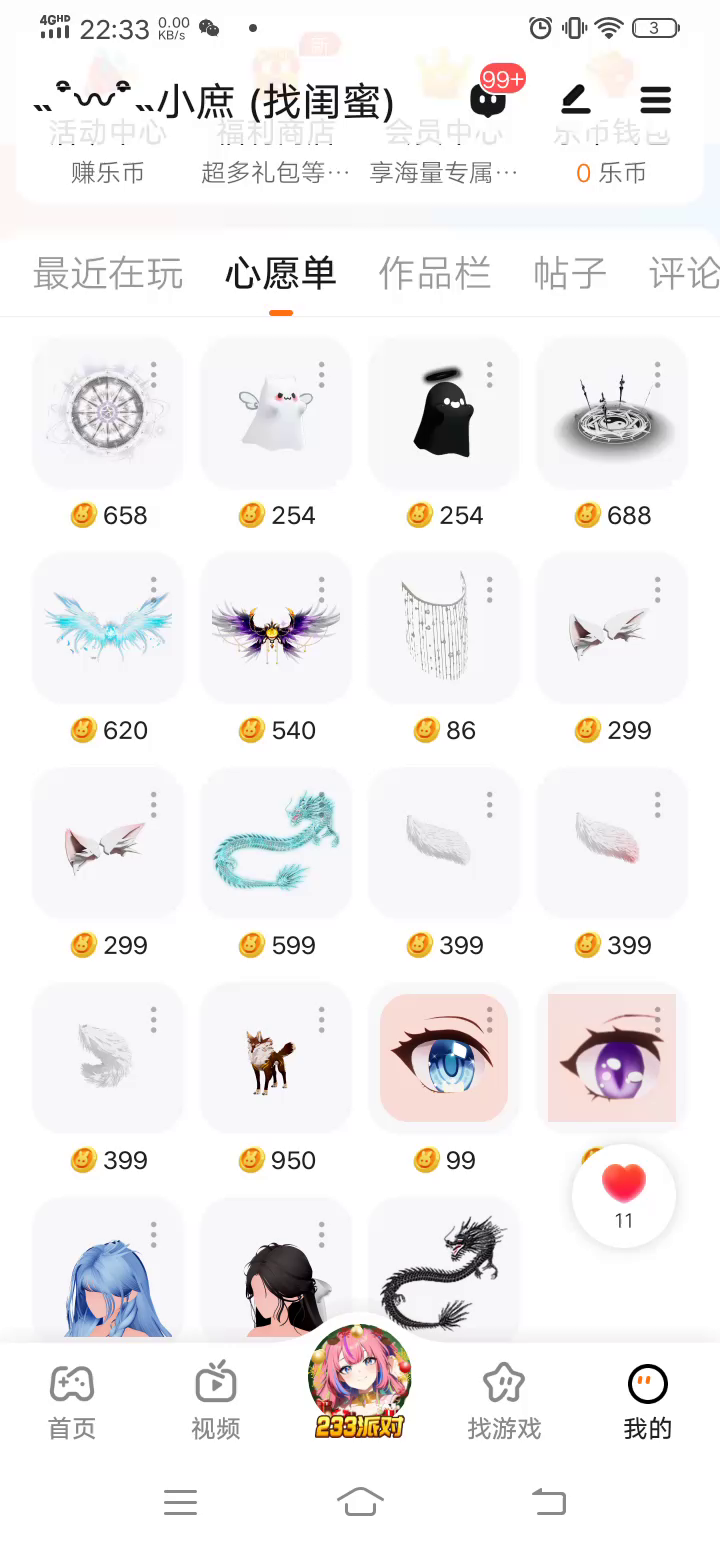This screenshot has width=720, height=1544.
Task: Go to the 找游戏 tab
Action: tap(504, 1402)
